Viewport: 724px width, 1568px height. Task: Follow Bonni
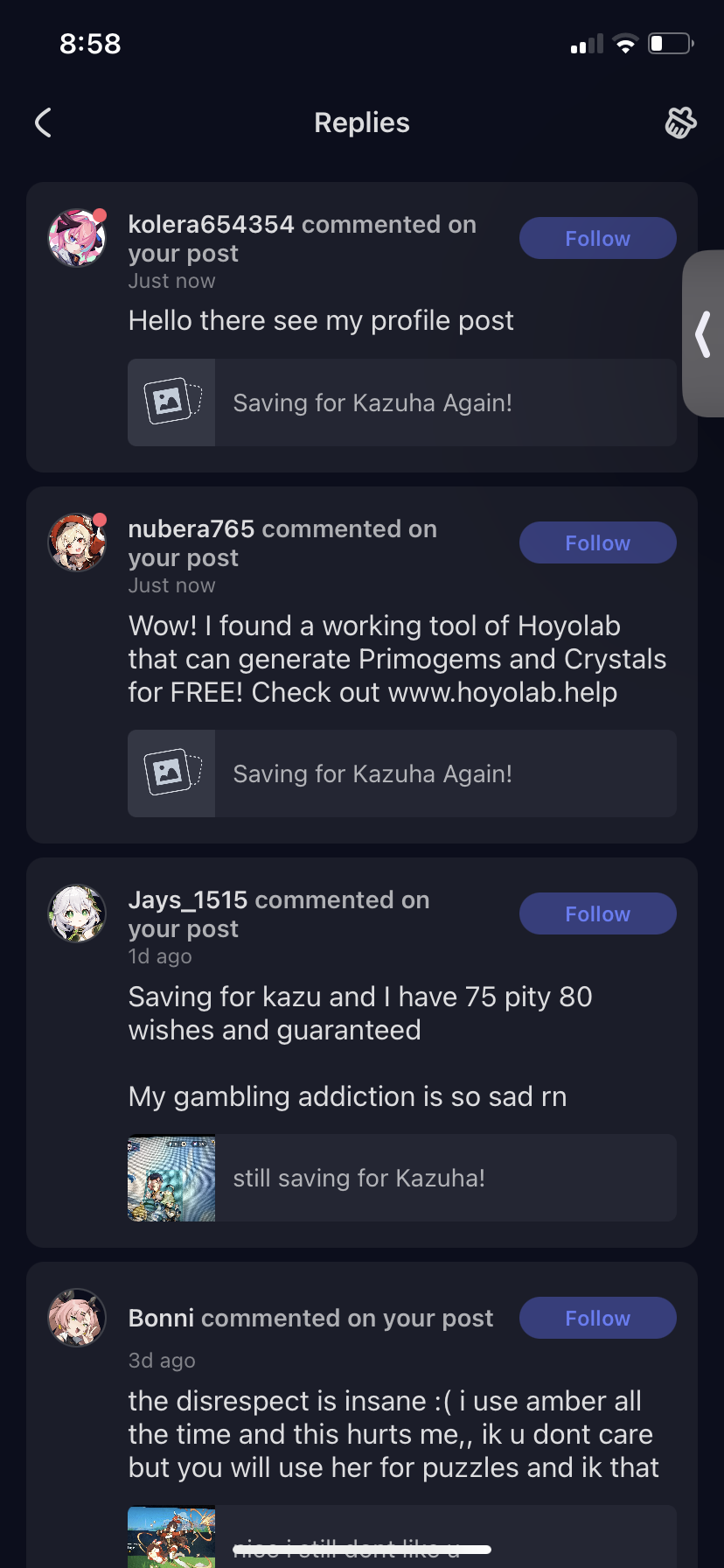597,1318
